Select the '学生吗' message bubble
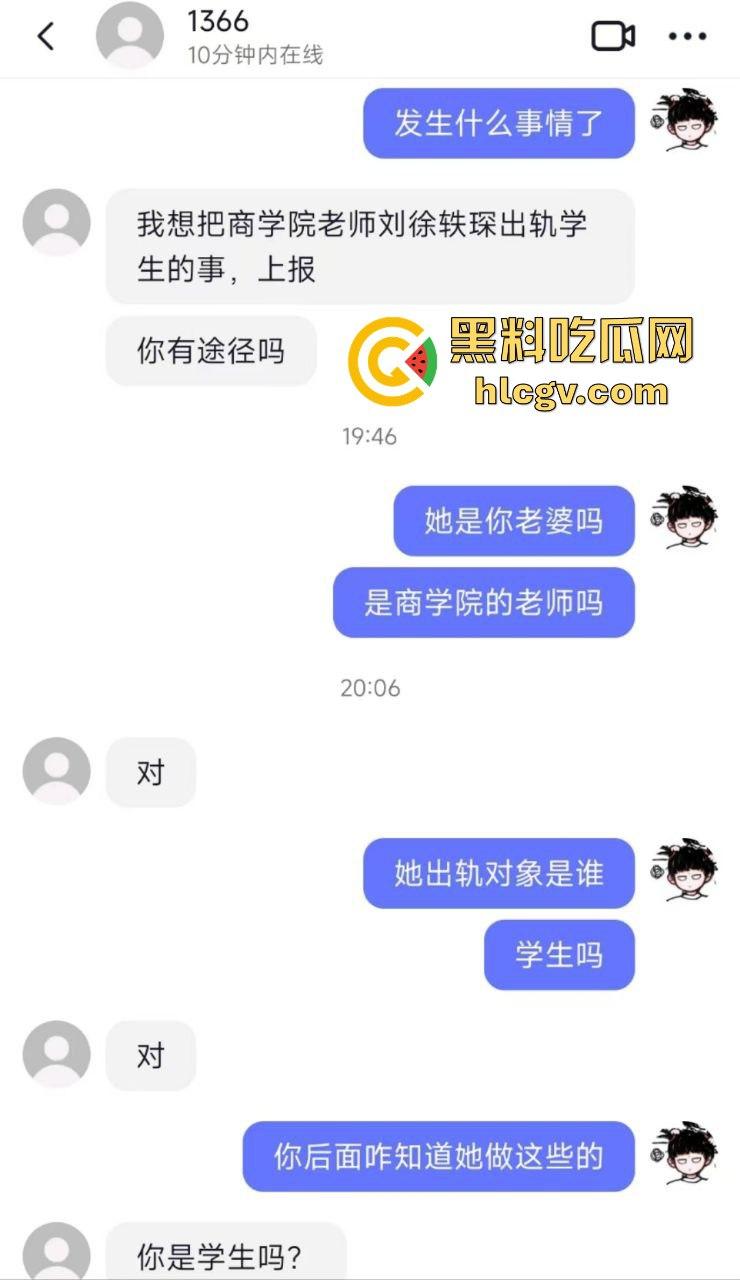The image size is (740, 1280). [x=559, y=955]
